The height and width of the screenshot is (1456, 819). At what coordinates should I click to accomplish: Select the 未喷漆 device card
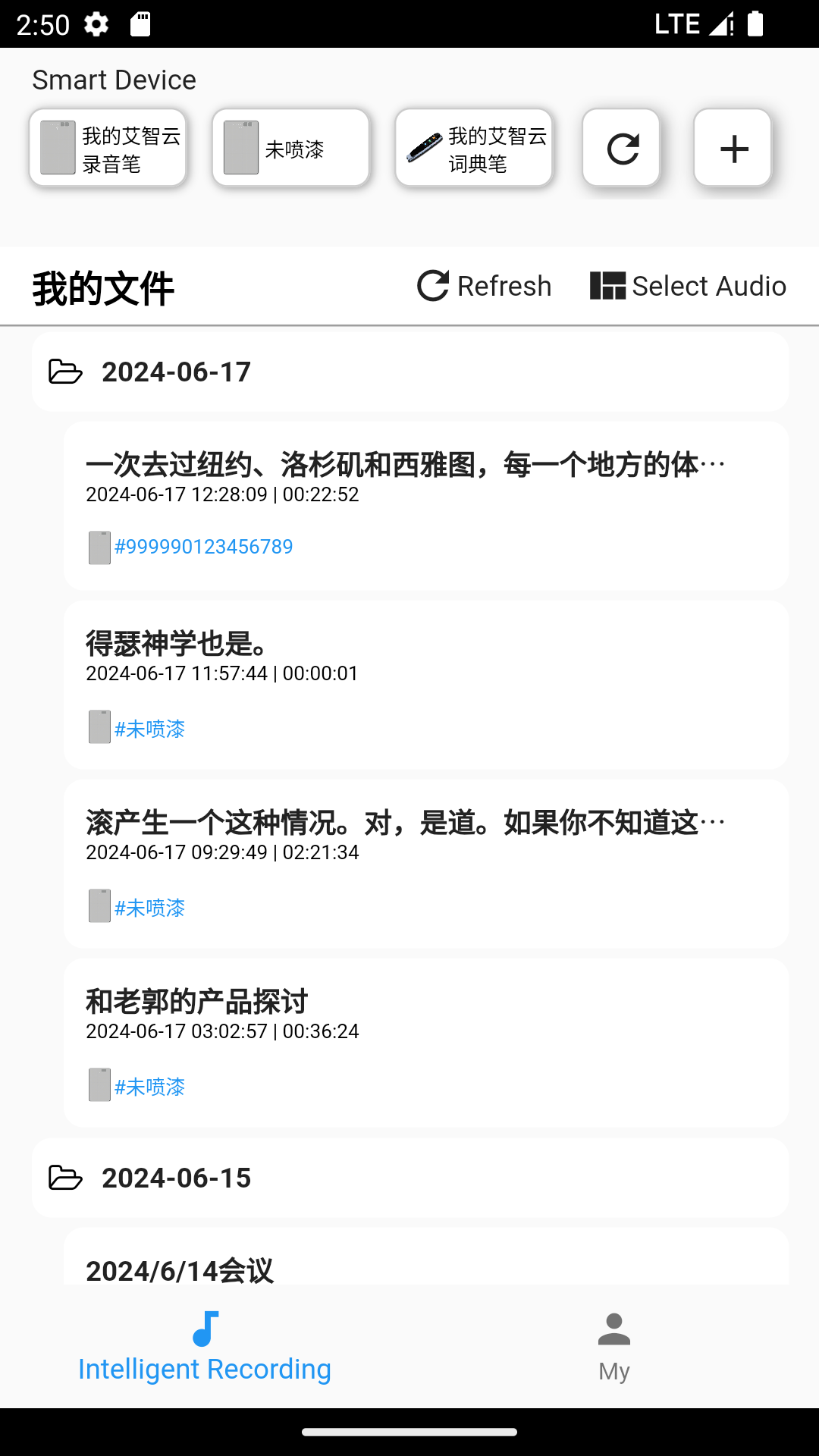[x=290, y=147]
